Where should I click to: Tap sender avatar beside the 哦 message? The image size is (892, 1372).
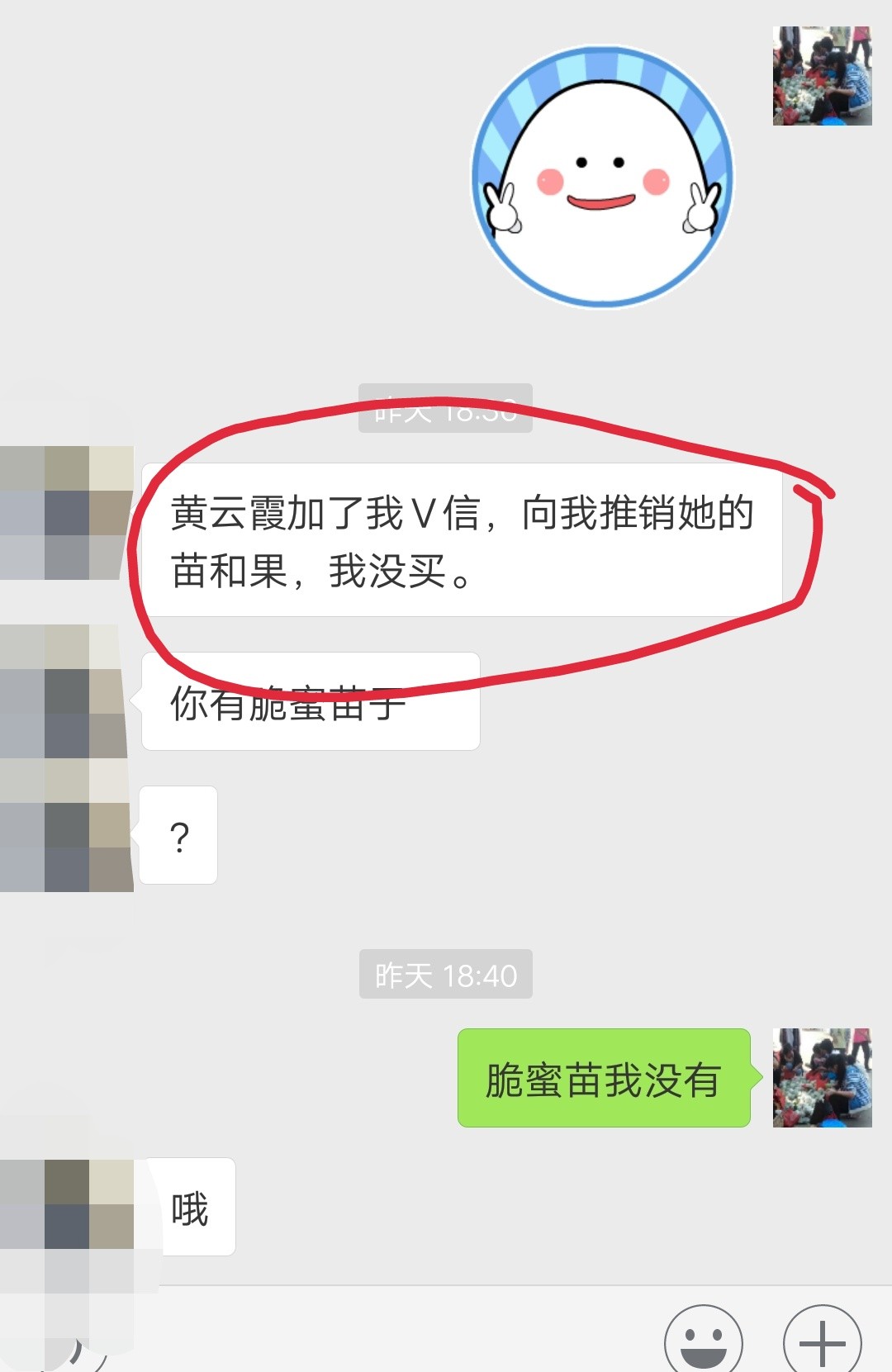(x=68, y=1206)
